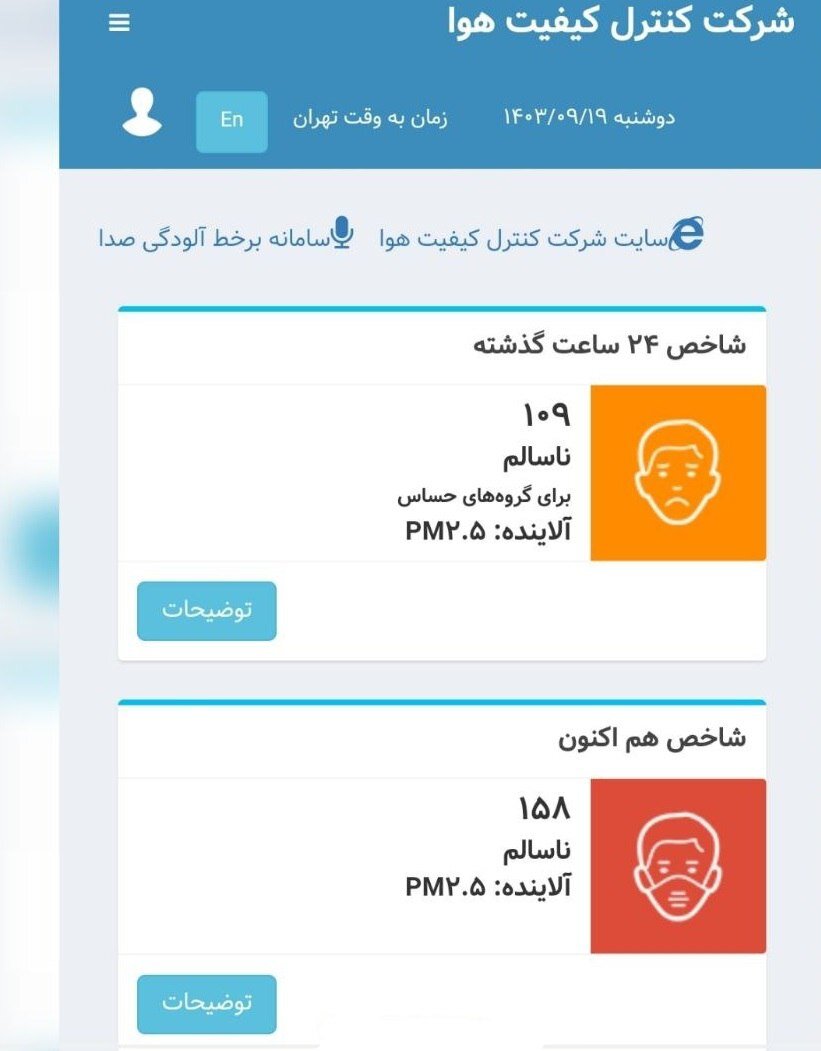Open the سایت شرکت کنترل کیفیت هوا link
The width and height of the screenshot is (821, 1051).
click(541, 238)
